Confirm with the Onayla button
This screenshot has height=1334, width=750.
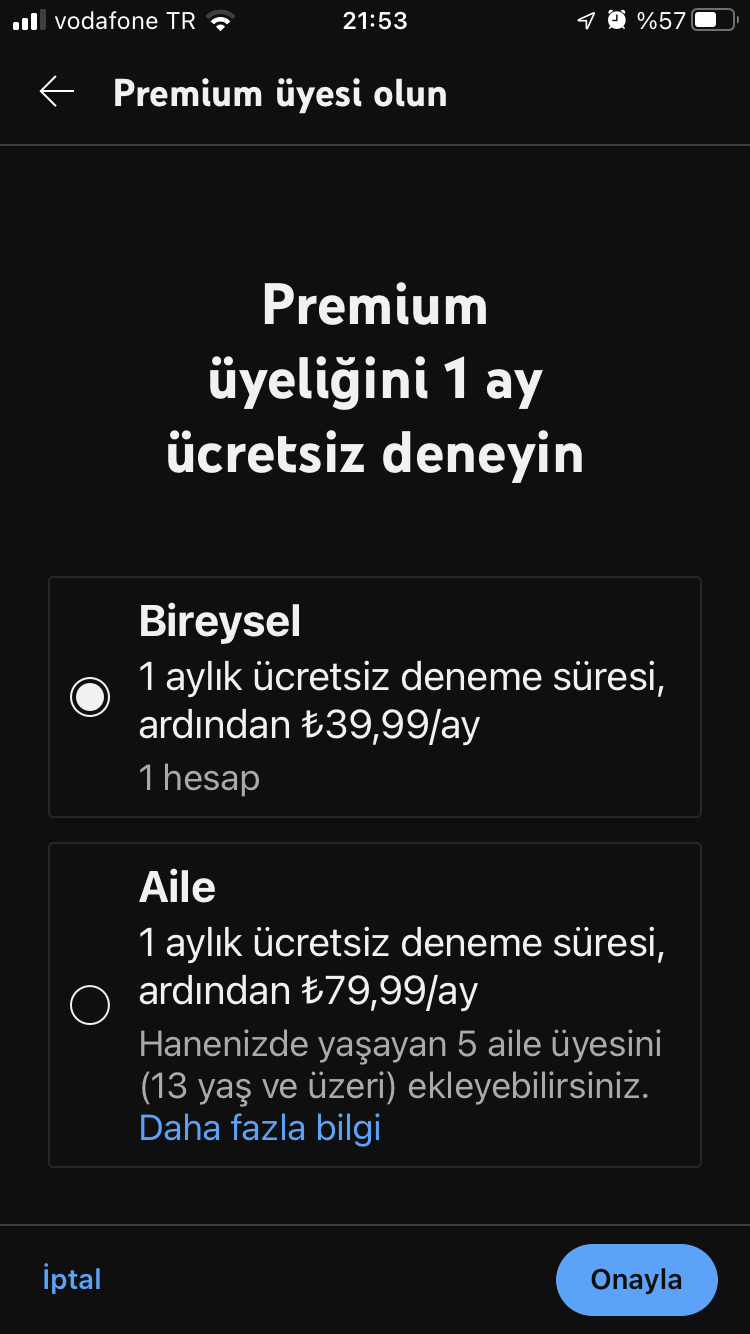pos(637,1279)
